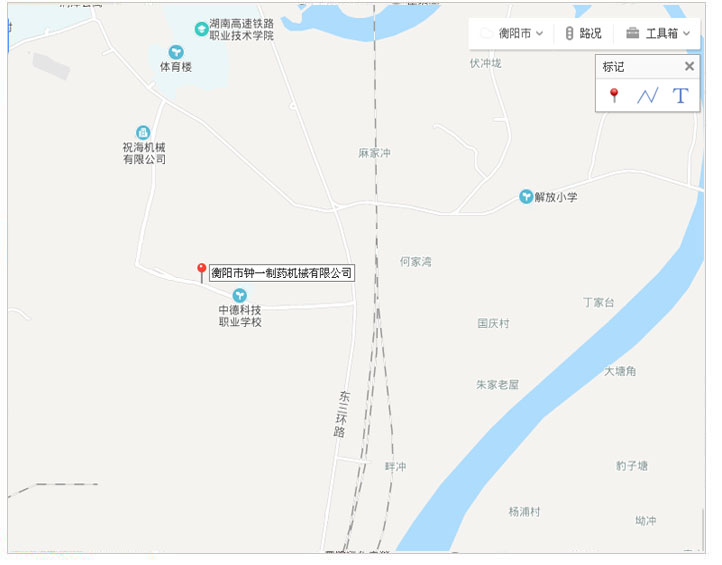
Task: Select the red pin marker tool
Action: 614,96
